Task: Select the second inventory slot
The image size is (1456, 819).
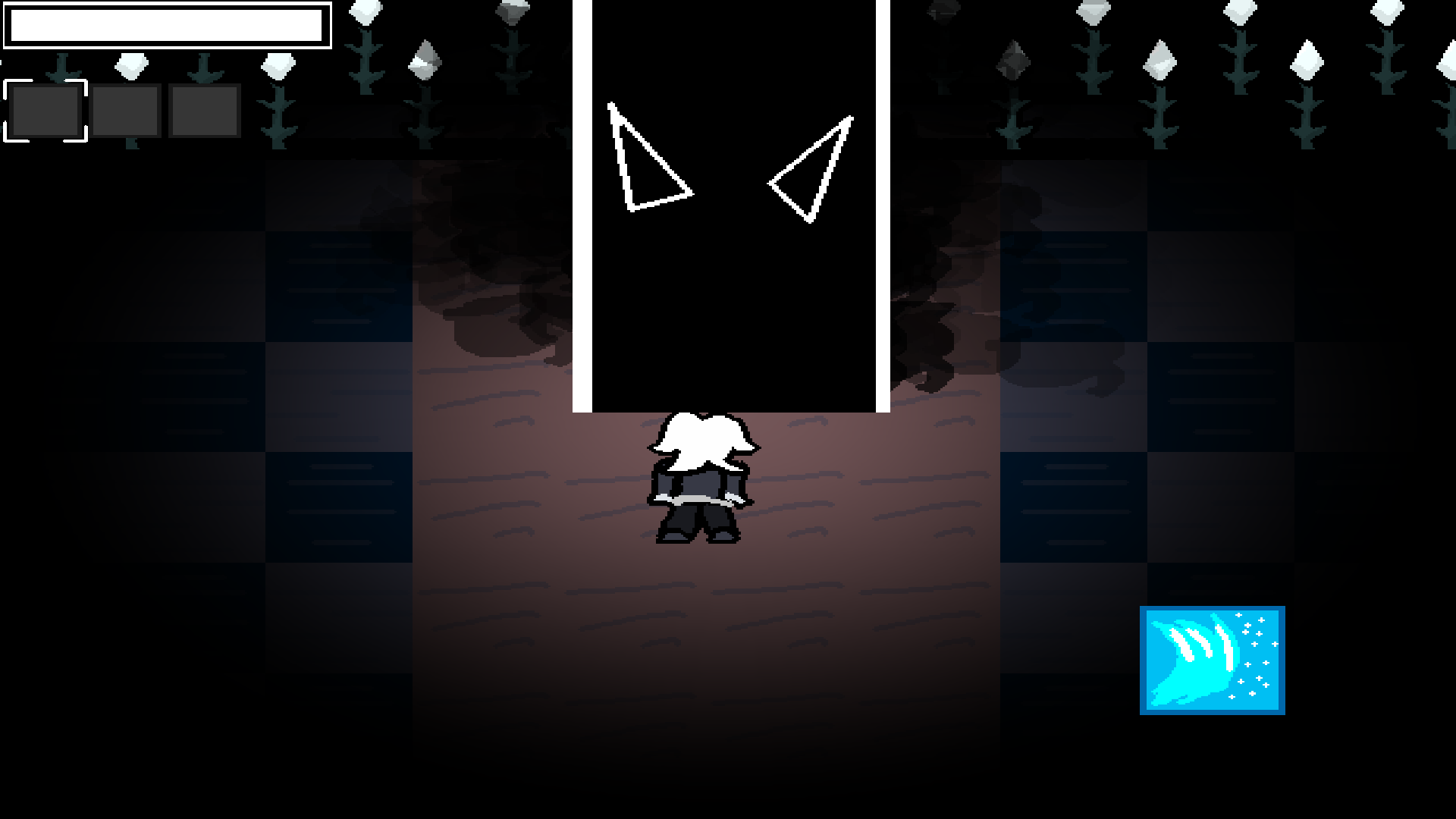Action: point(125,111)
